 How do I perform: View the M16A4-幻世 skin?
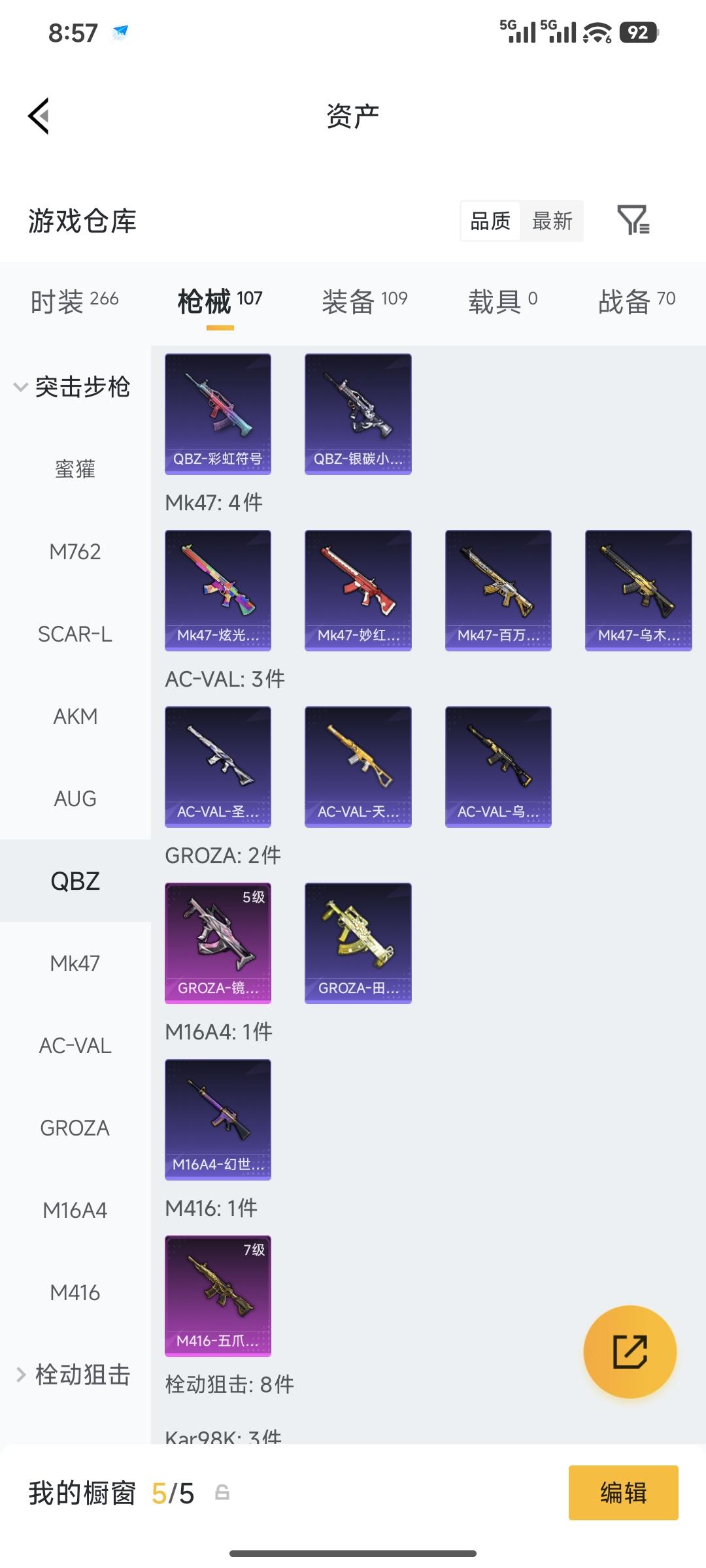point(218,1119)
